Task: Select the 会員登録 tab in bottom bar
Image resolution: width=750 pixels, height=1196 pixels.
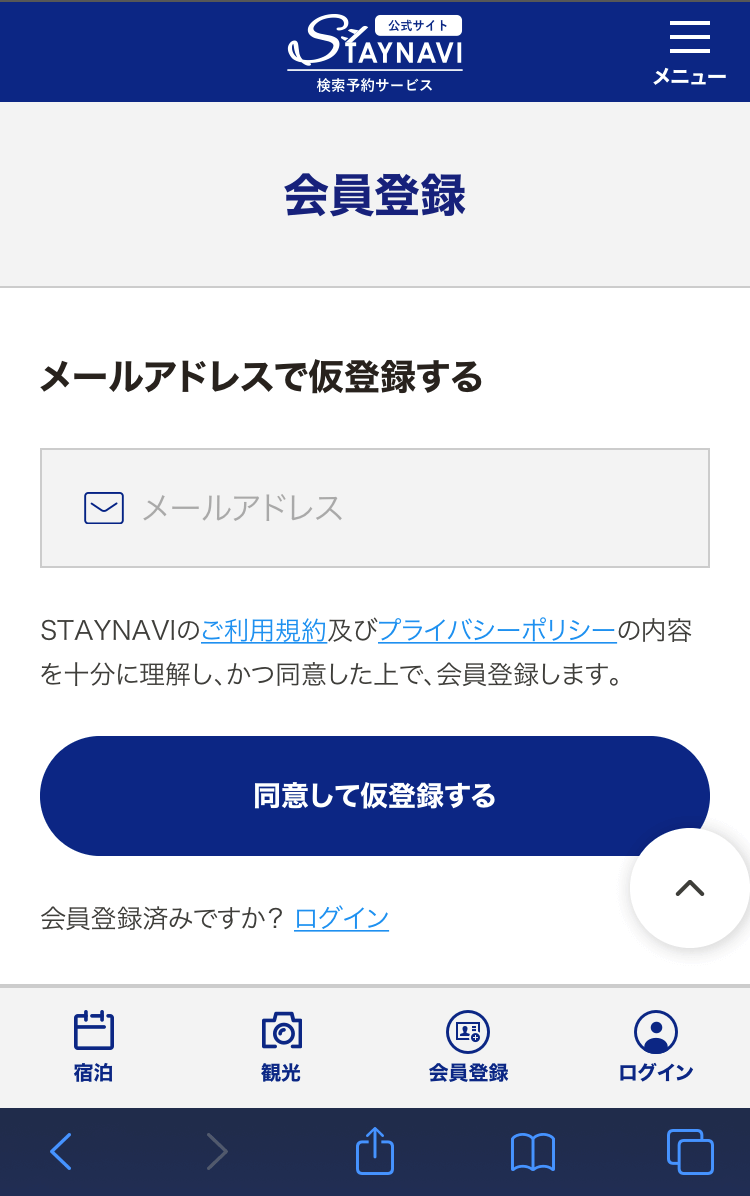Action: [468, 1046]
